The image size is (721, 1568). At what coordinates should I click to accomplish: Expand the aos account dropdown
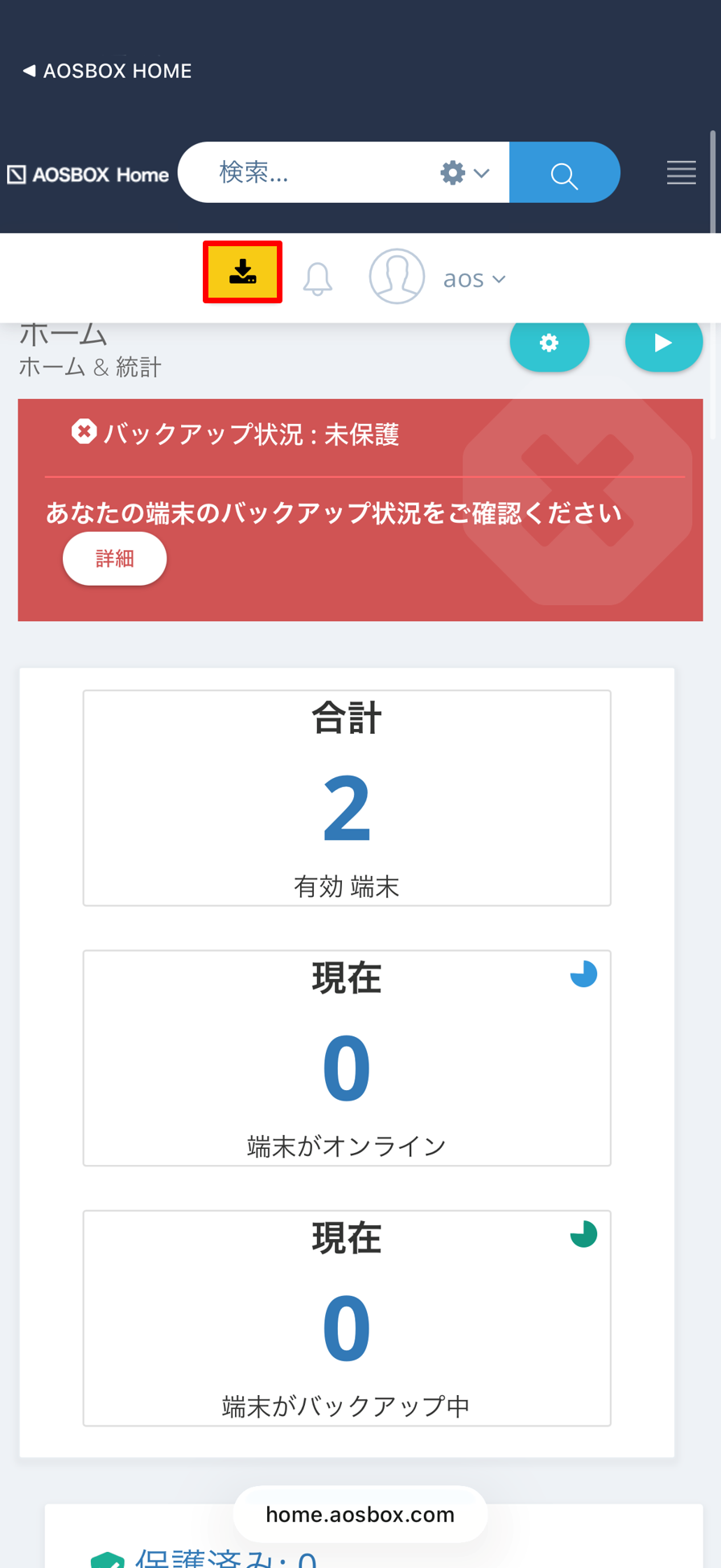click(x=474, y=278)
